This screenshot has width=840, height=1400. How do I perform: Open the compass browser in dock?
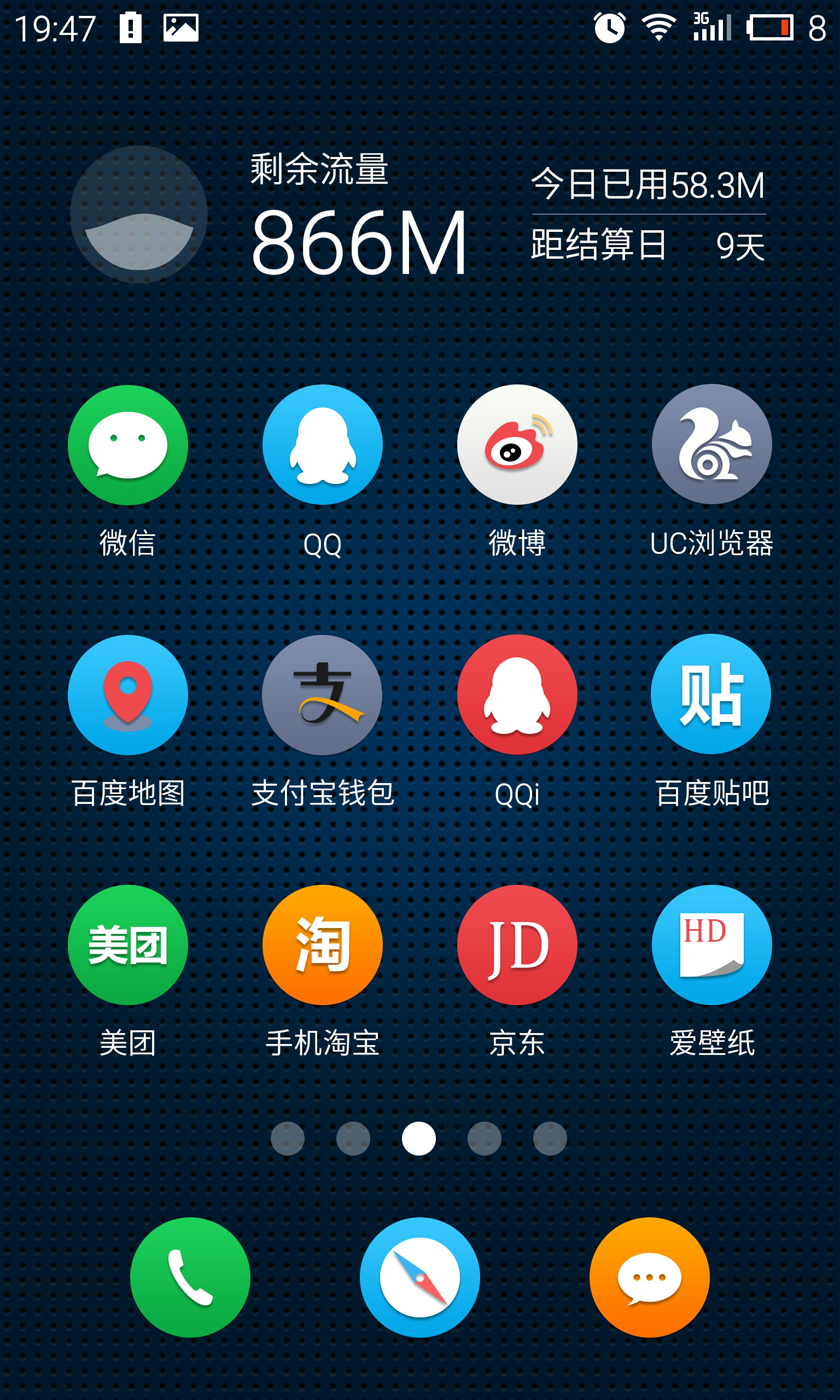pyautogui.click(x=419, y=1277)
